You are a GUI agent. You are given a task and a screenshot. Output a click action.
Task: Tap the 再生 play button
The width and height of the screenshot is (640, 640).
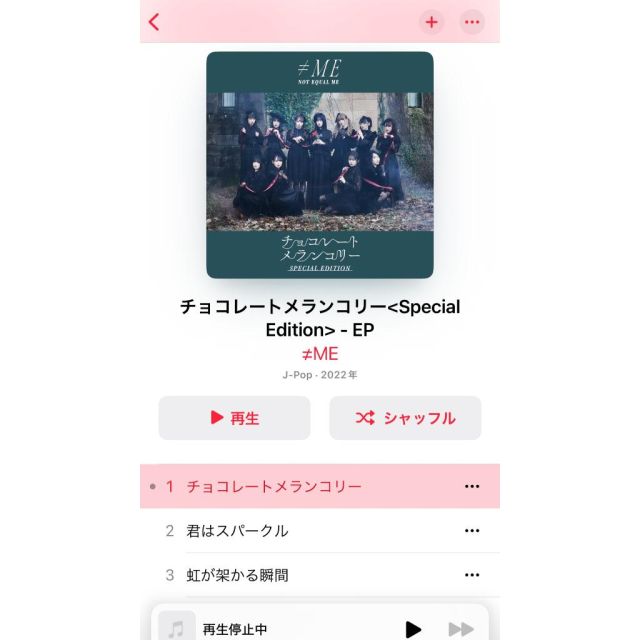click(x=234, y=418)
